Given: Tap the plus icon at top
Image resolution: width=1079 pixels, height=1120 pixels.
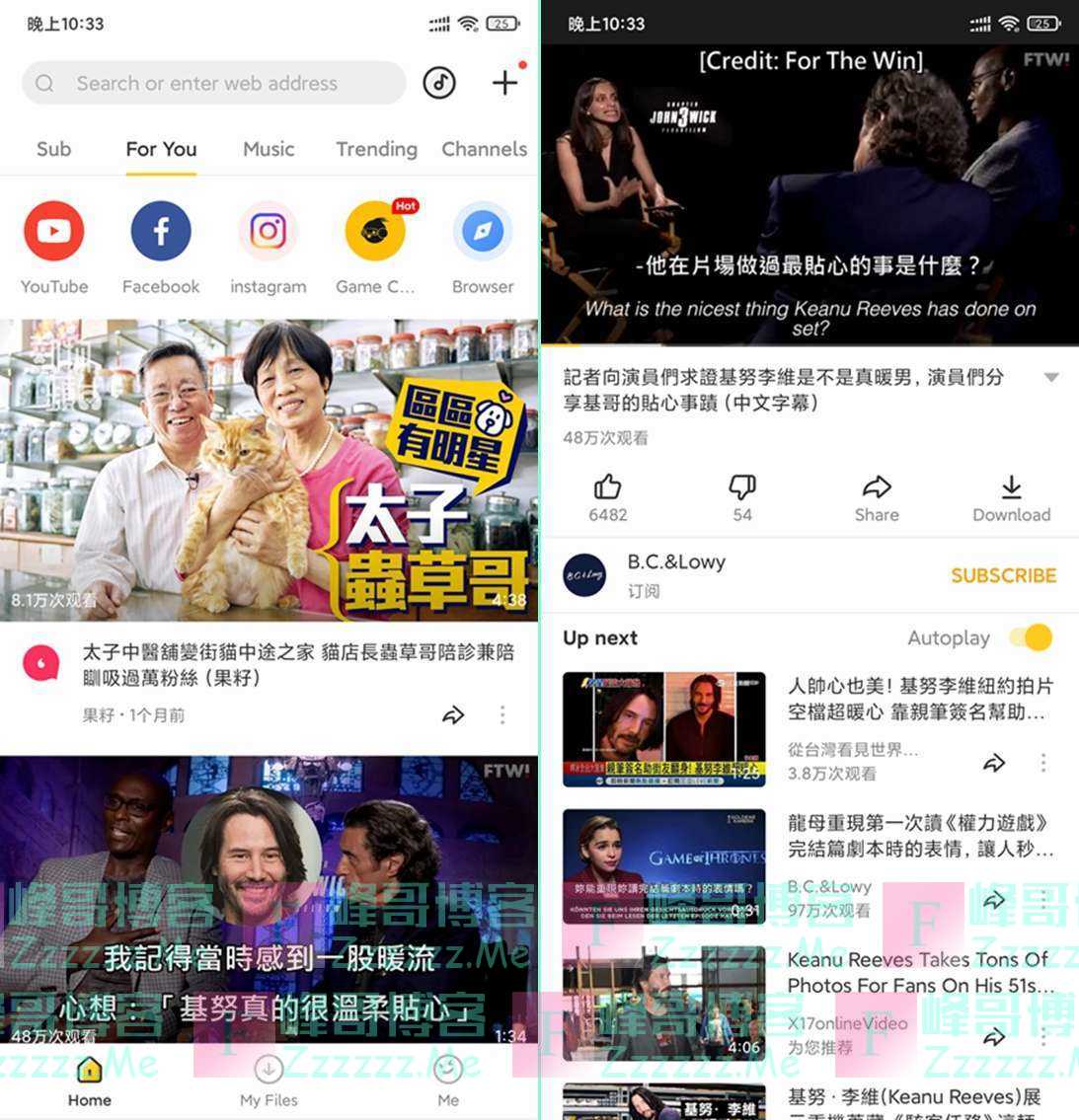Looking at the screenshot, I should point(504,83).
